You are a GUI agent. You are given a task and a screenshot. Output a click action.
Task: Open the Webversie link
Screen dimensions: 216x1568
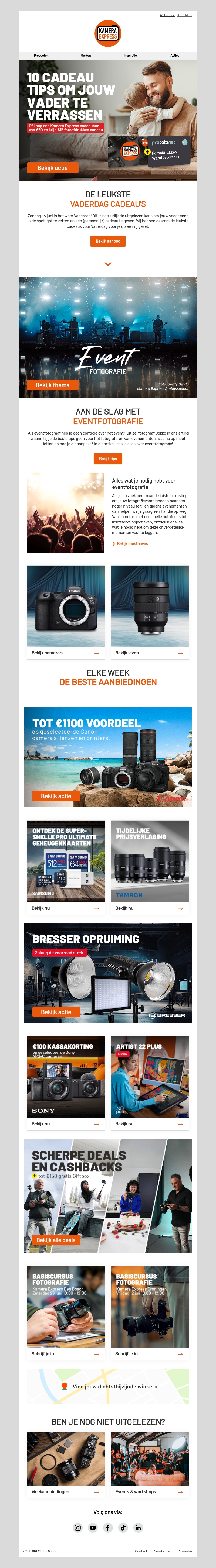(x=167, y=15)
